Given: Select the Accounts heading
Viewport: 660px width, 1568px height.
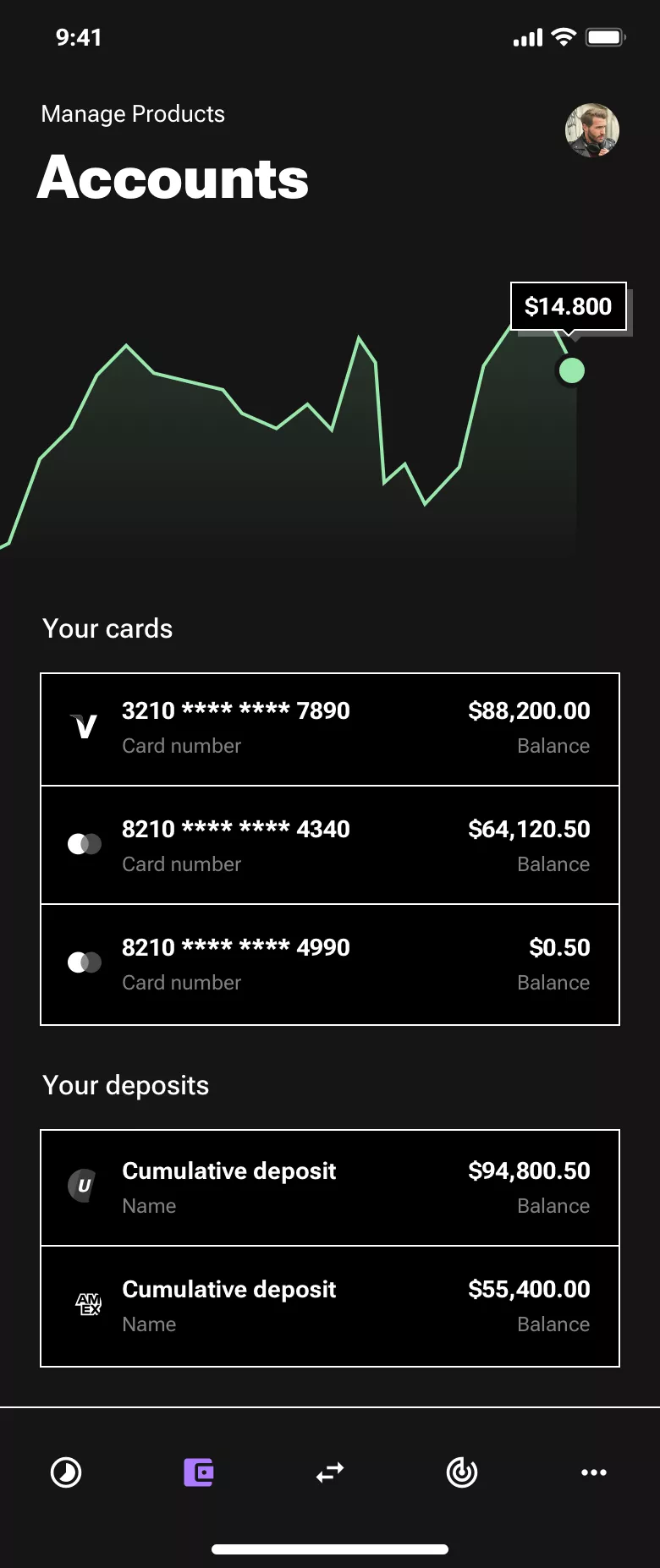Looking at the screenshot, I should click(x=173, y=178).
